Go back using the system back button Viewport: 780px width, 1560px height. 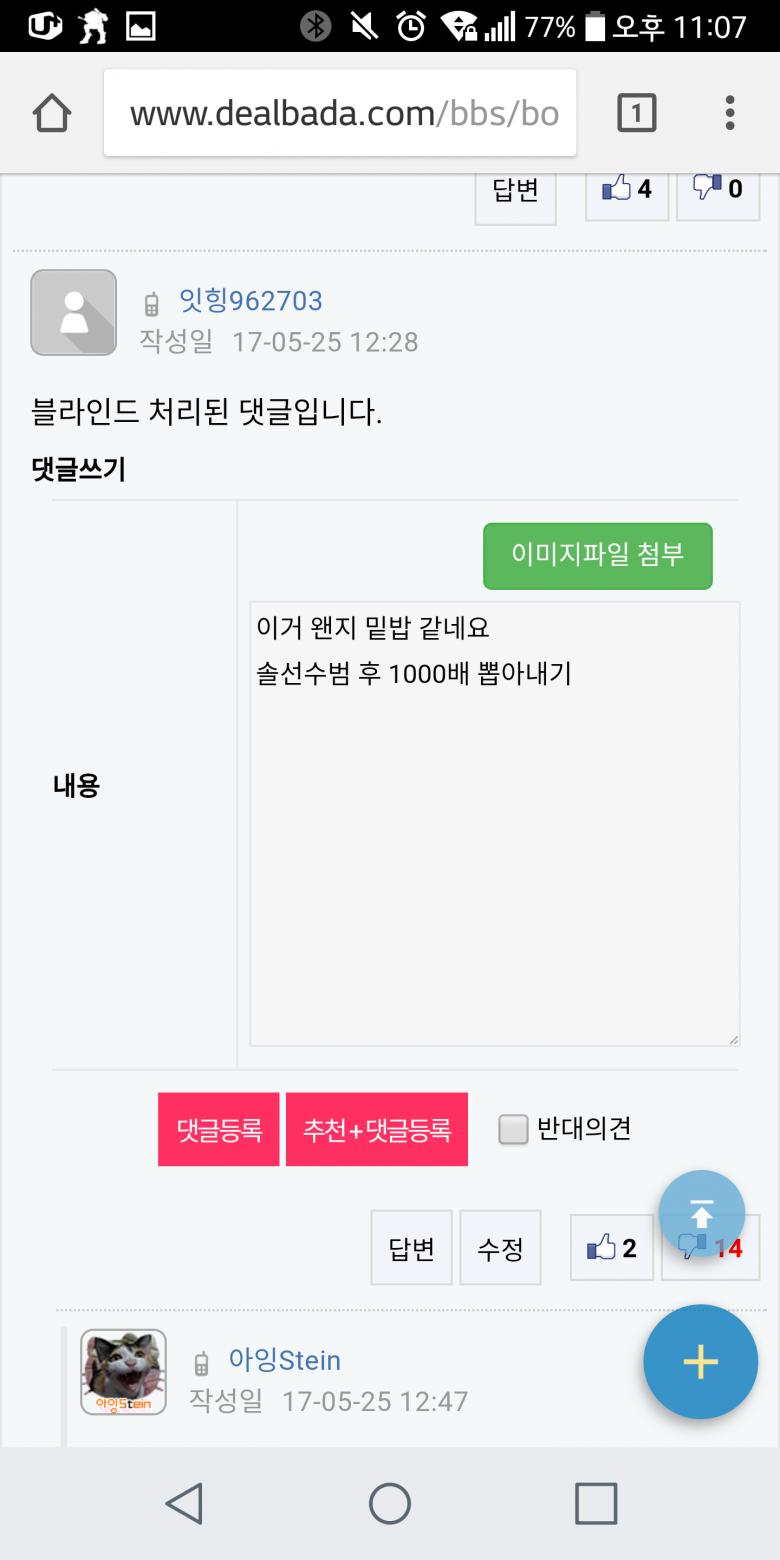point(184,1503)
